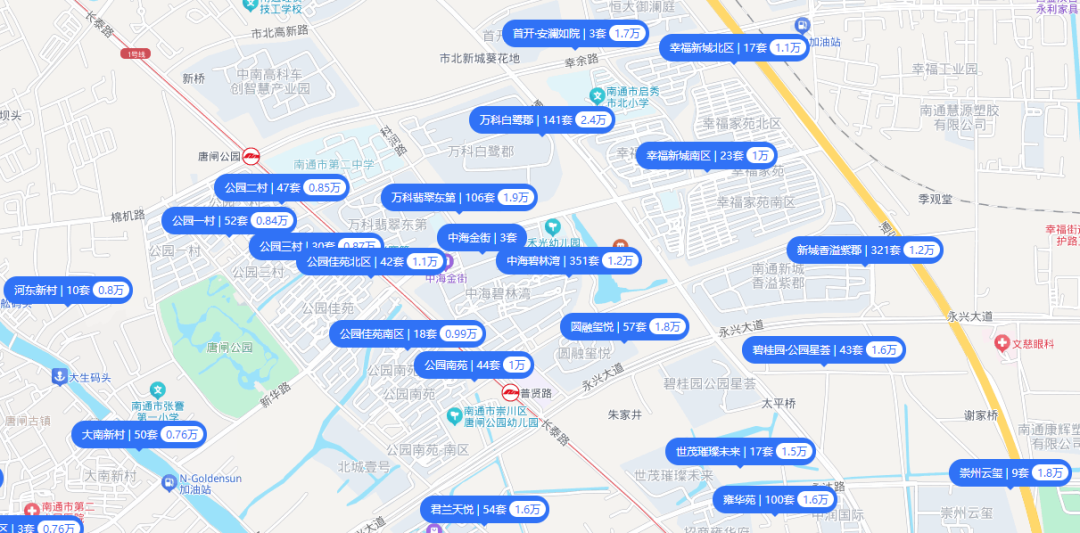This screenshot has height=533, width=1080.
Task: Select the 幸福新城北区 17套 marker
Action: click(x=734, y=47)
